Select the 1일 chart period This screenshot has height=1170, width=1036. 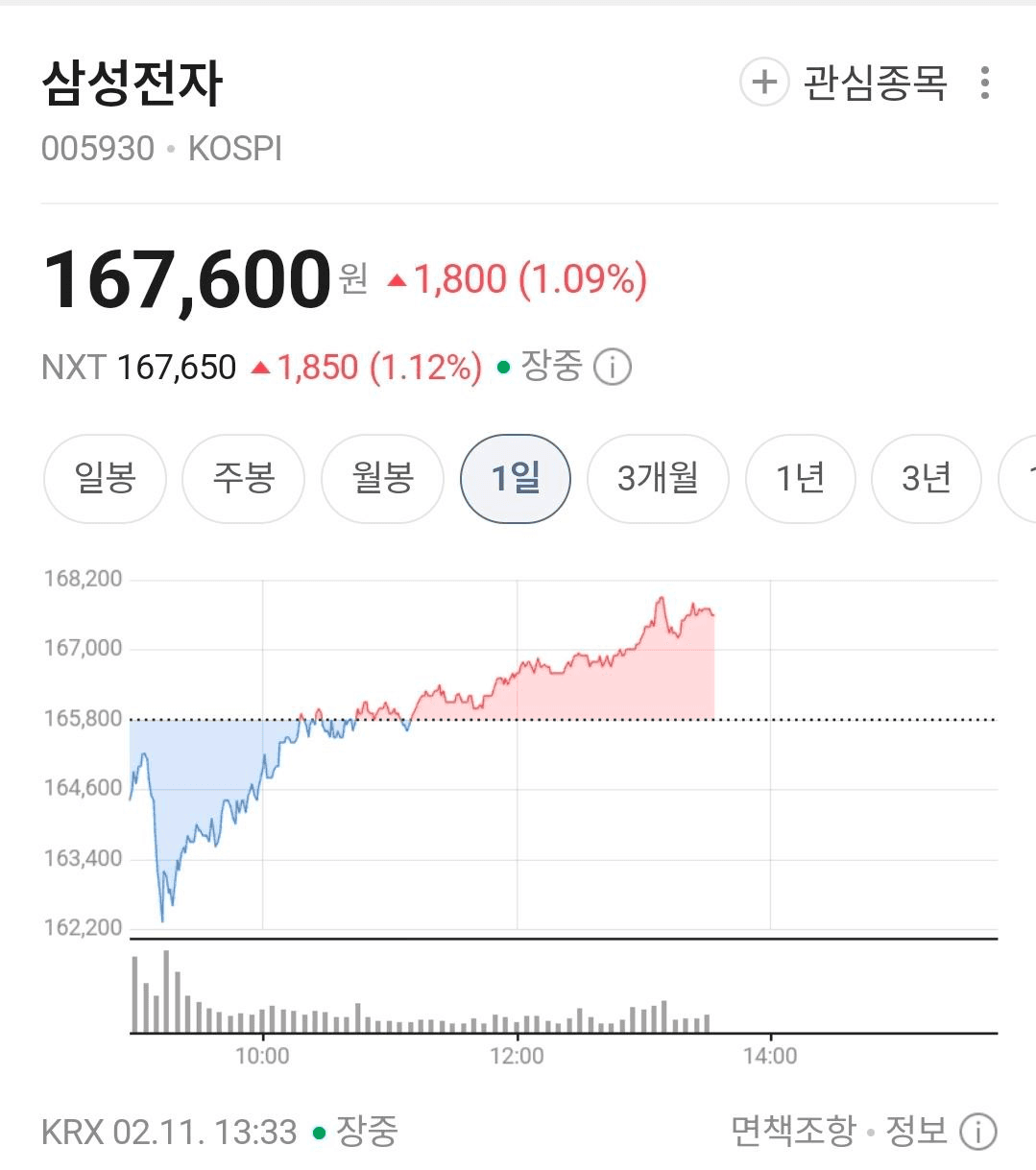(x=516, y=478)
